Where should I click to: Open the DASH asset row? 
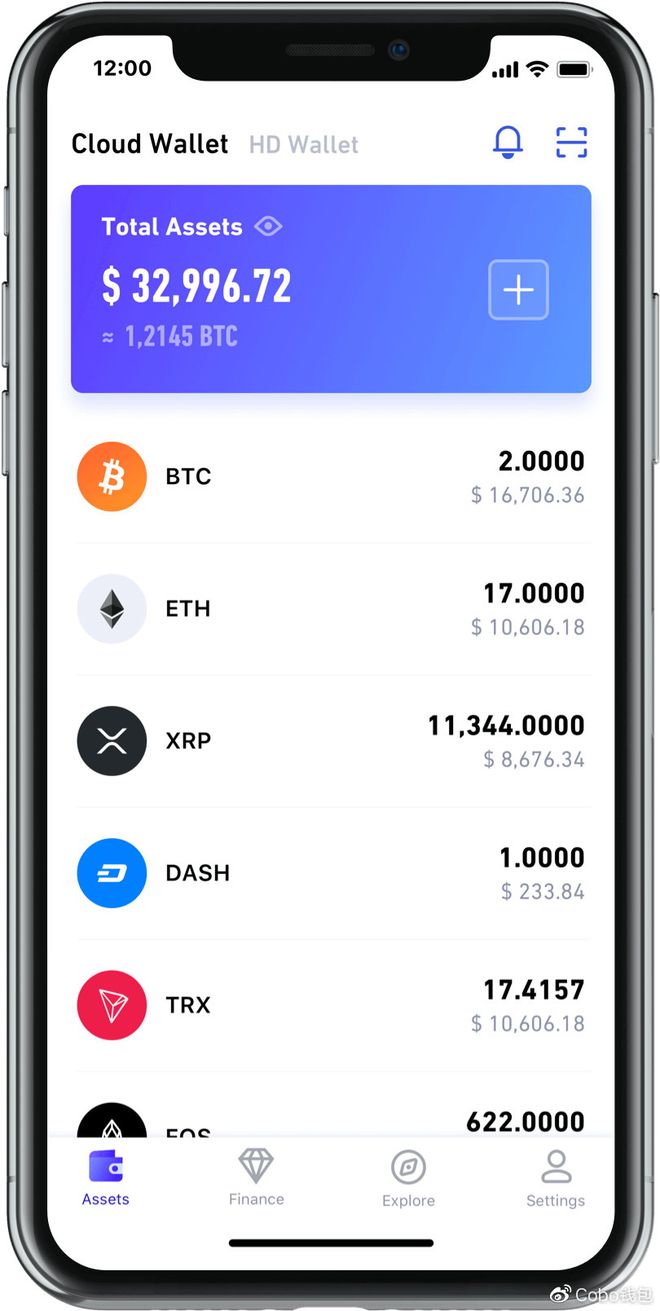[331, 873]
